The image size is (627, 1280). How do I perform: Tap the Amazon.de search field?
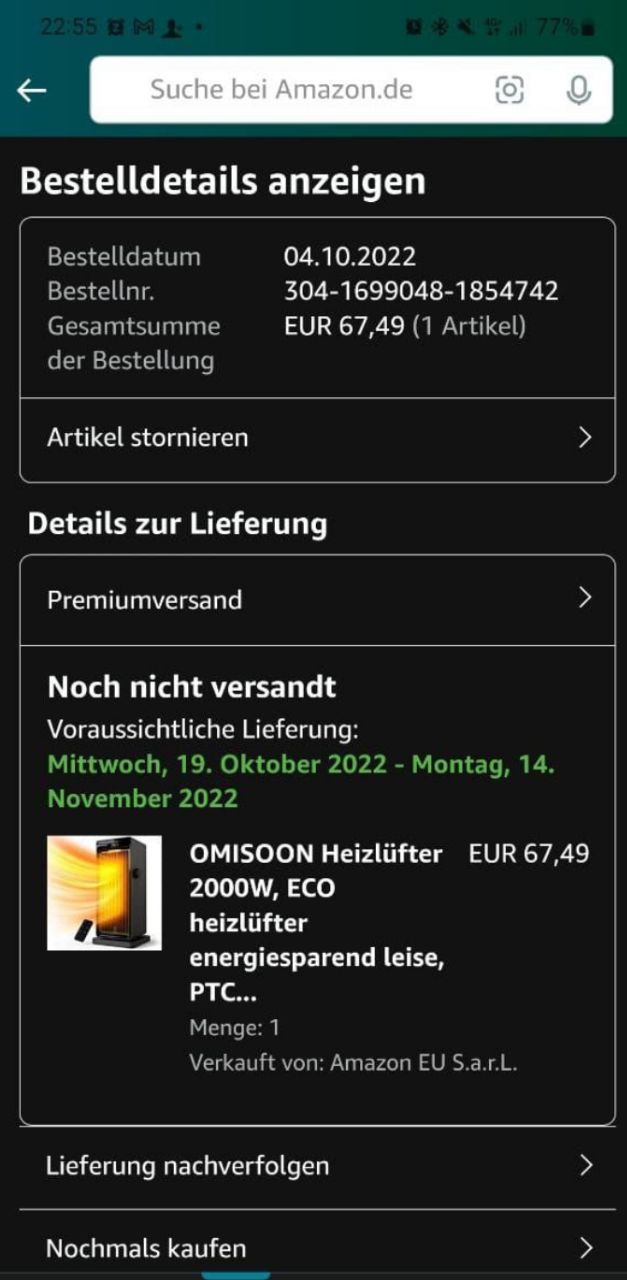point(282,90)
